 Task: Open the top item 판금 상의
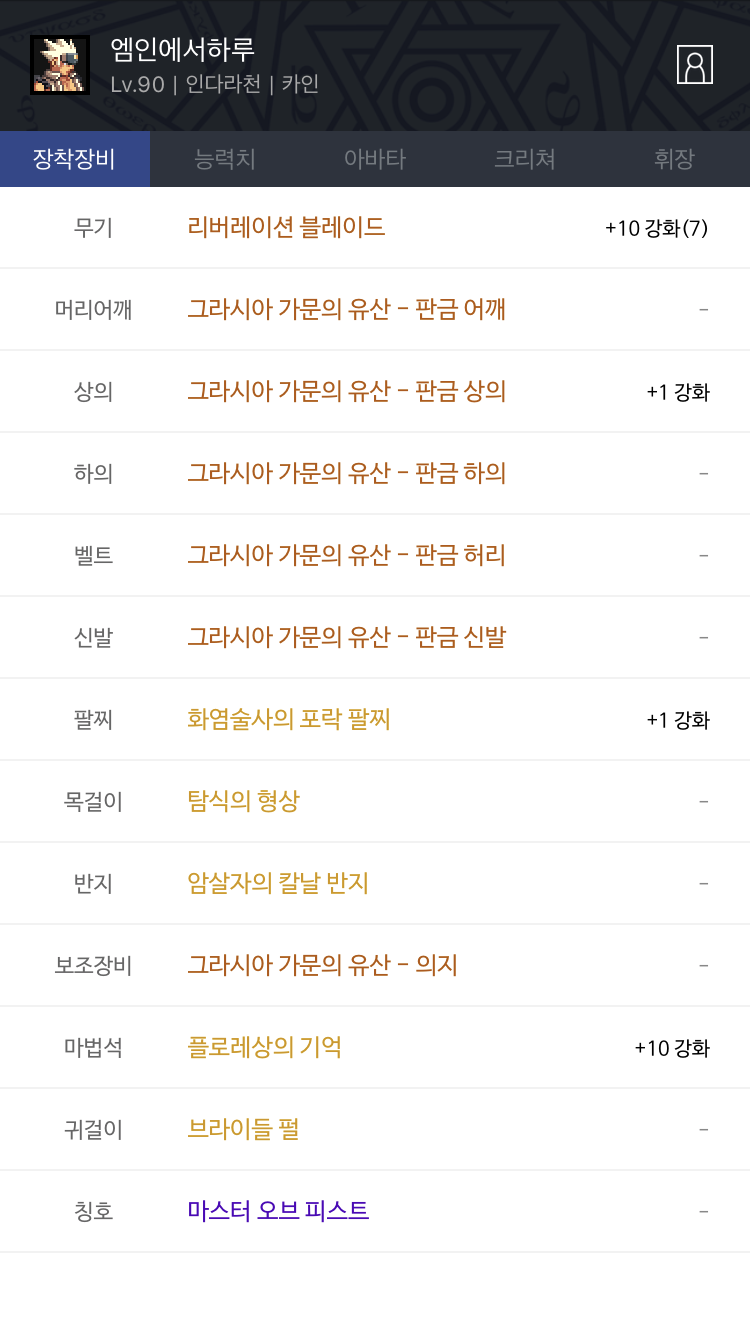346,391
